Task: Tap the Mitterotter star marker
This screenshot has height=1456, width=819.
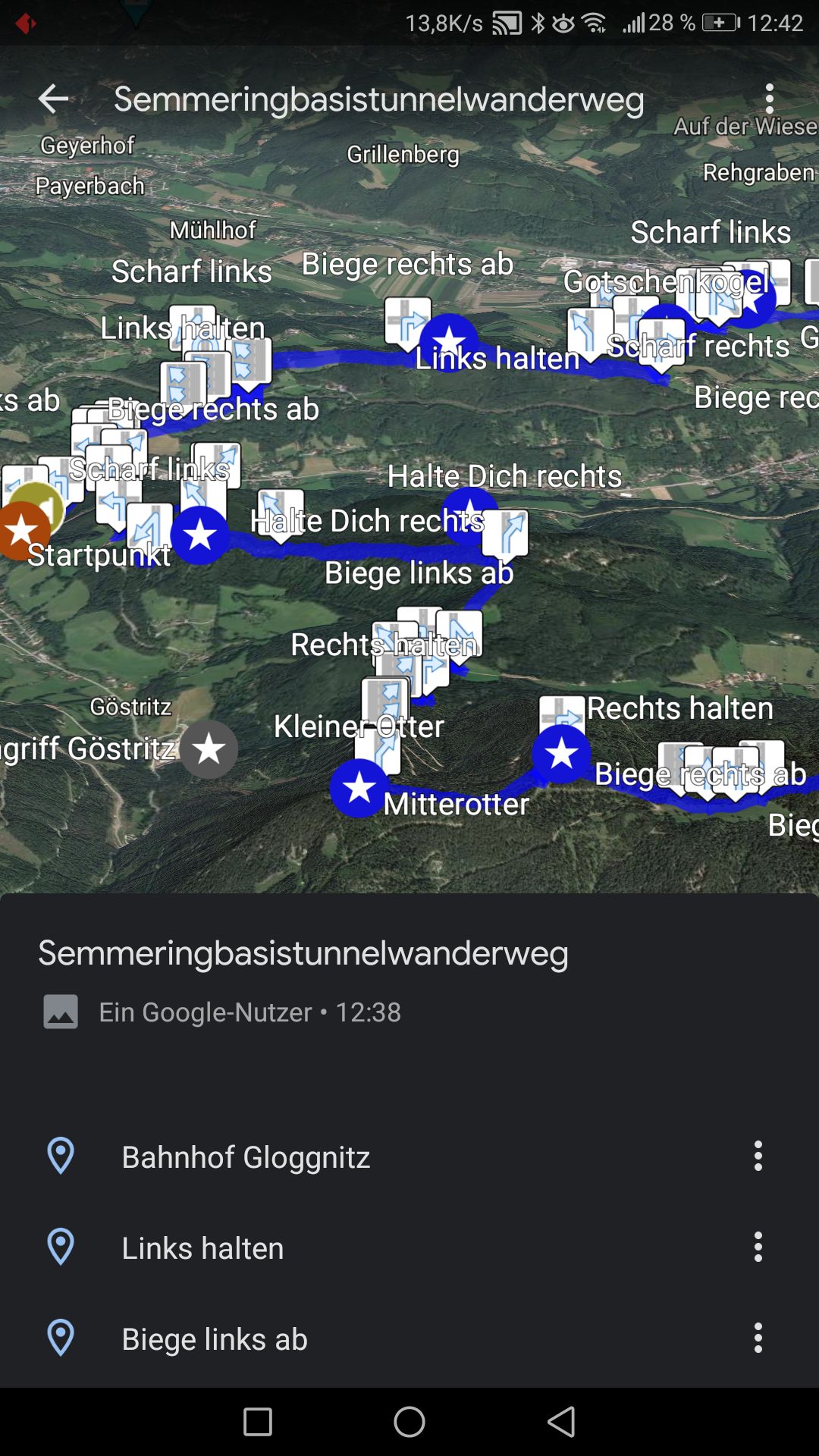Action: click(359, 789)
